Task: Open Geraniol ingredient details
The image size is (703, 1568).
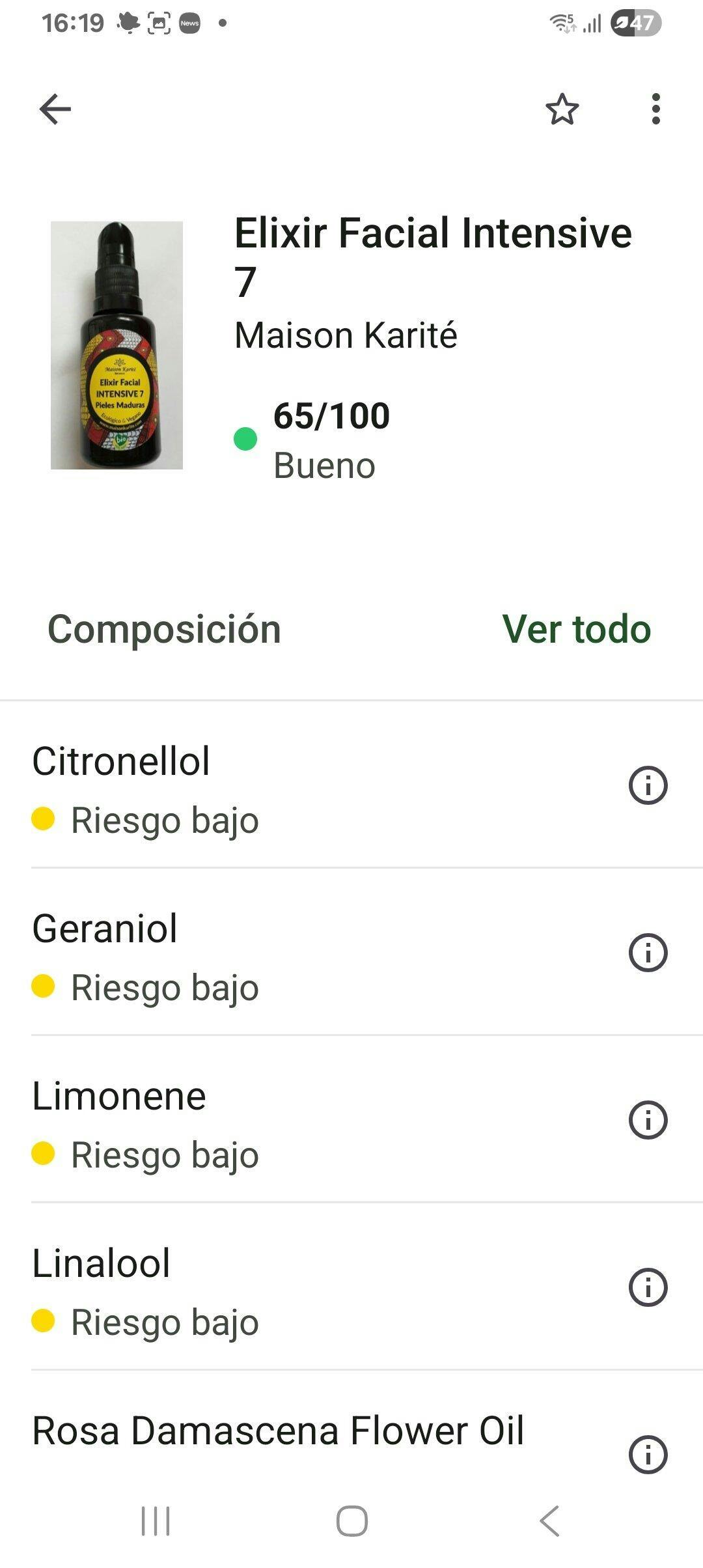Action: click(648, 953)
